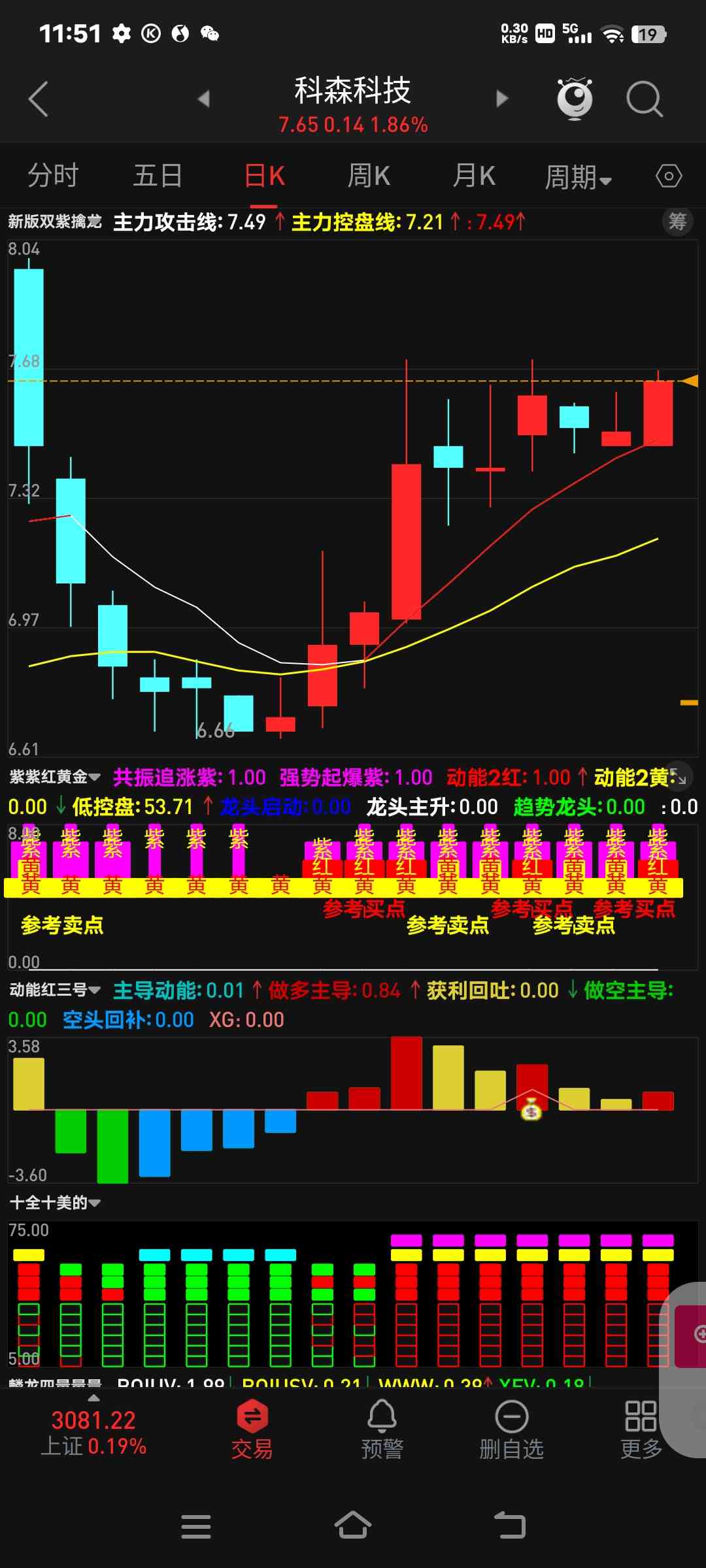This screenshot has height=1568, width=706.
Task: Change the 十全十美的 indicator
Action: pos(55,1203)
